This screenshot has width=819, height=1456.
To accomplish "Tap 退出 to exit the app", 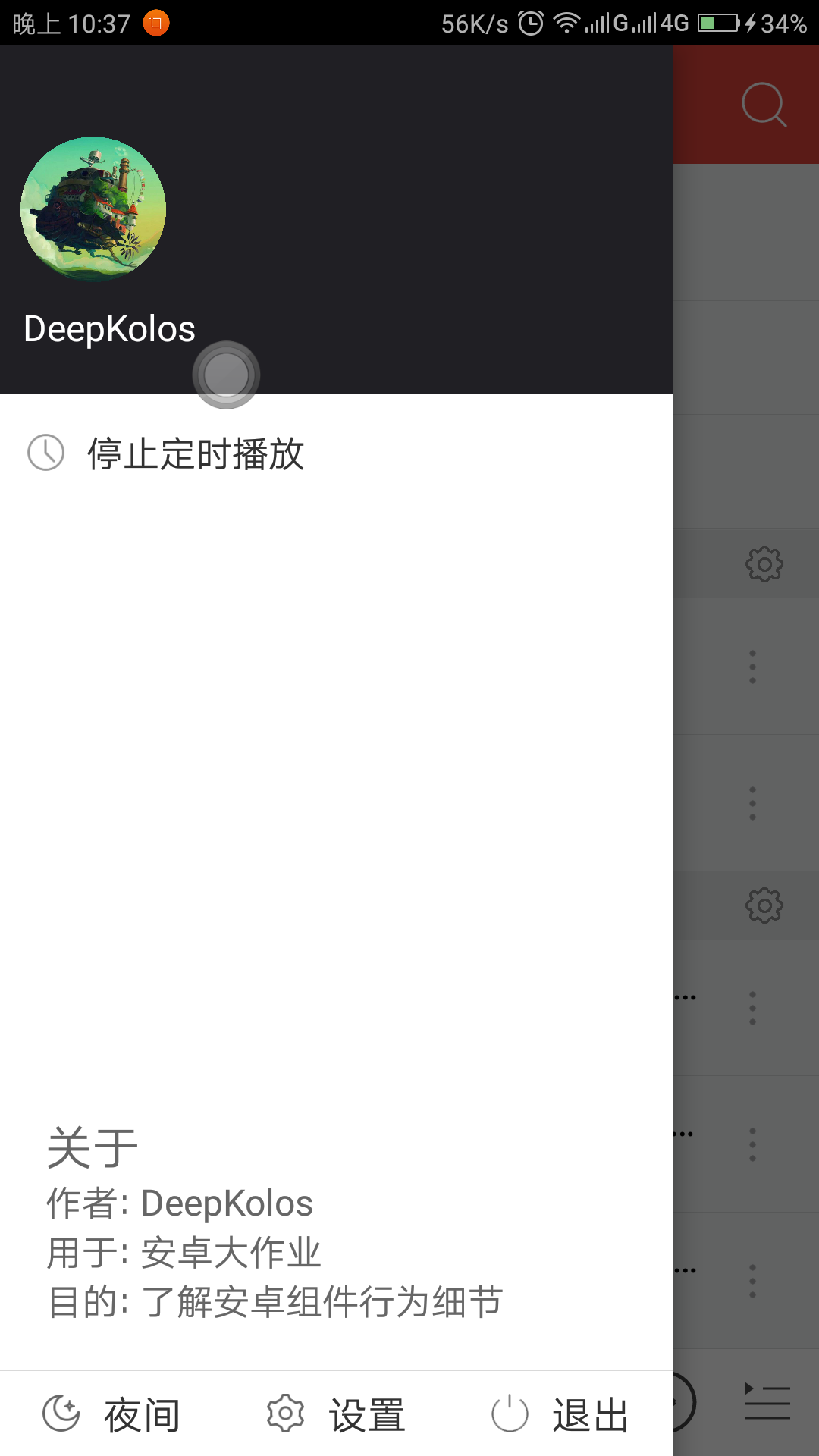I will click(x=560, y=1414).
